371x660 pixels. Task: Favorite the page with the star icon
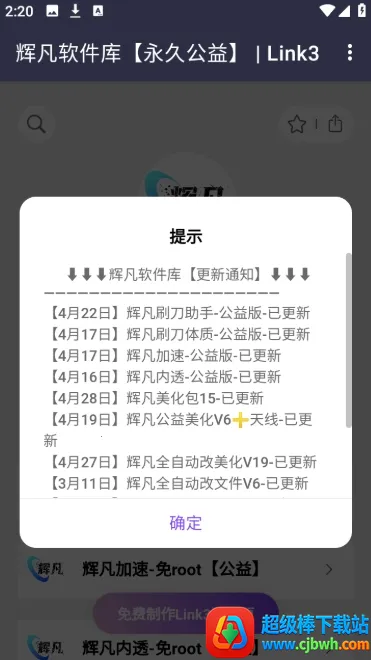tap(297, 125)
